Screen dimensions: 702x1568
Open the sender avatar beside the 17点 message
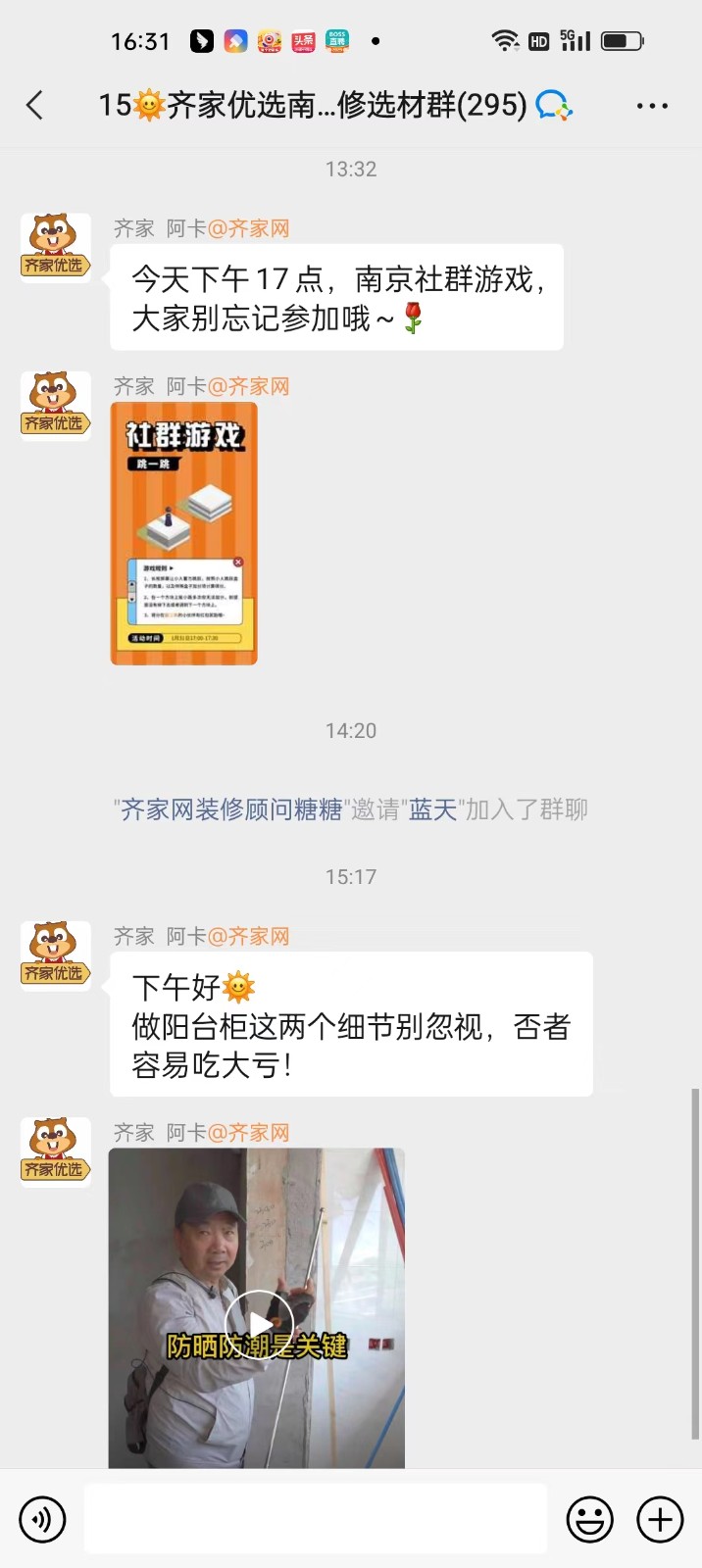56,249
